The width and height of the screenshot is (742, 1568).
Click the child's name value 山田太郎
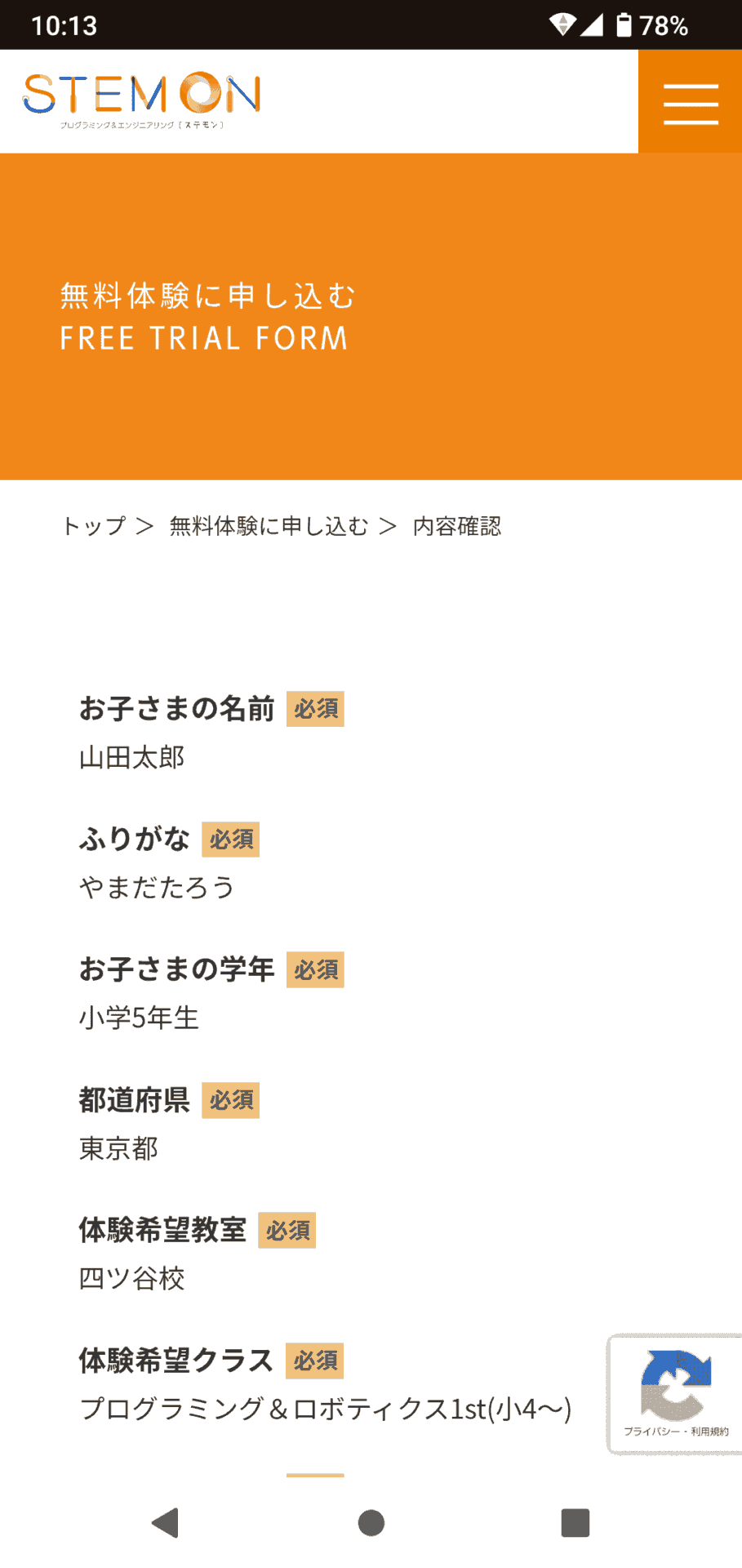coord(132,758)
